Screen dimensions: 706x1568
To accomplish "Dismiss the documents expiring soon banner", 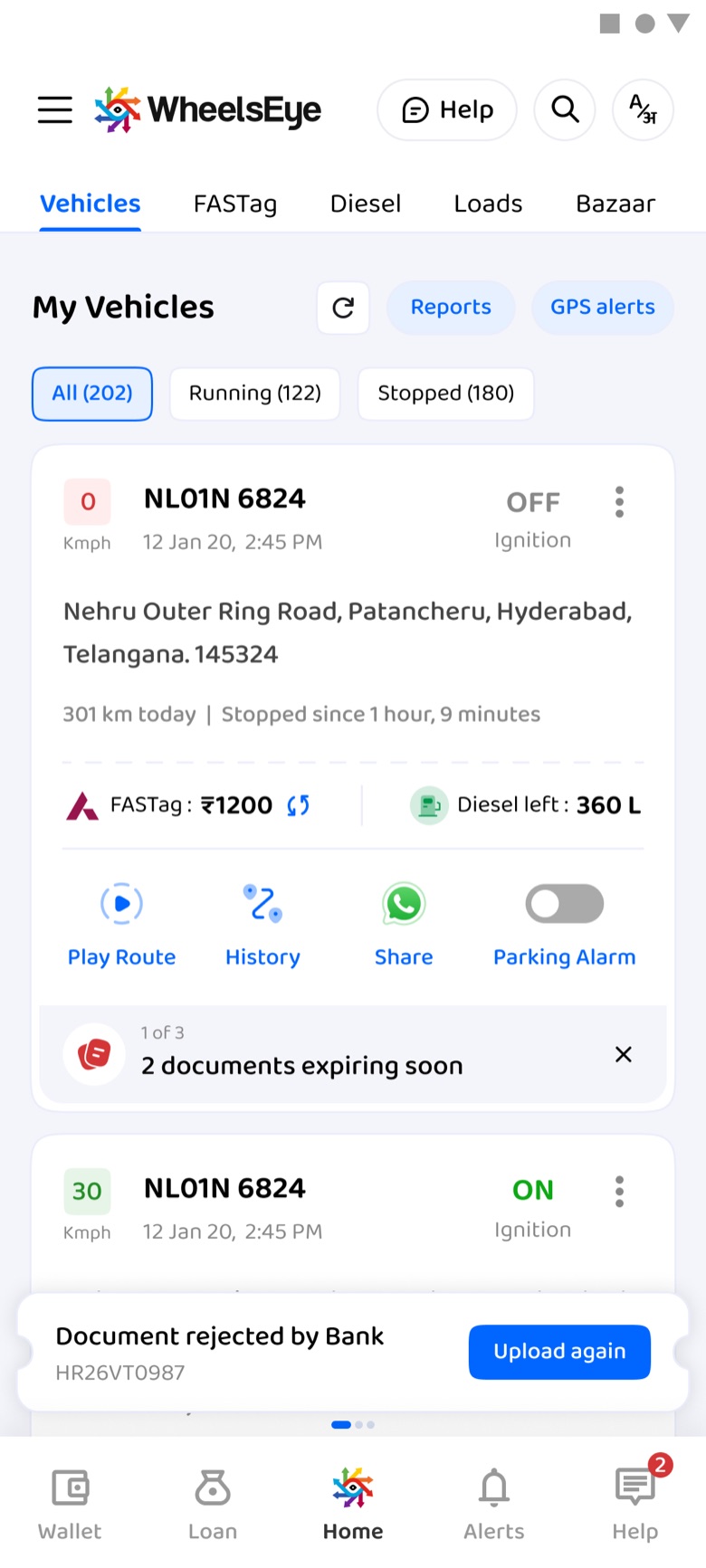I will click(x=624, y=1054).
